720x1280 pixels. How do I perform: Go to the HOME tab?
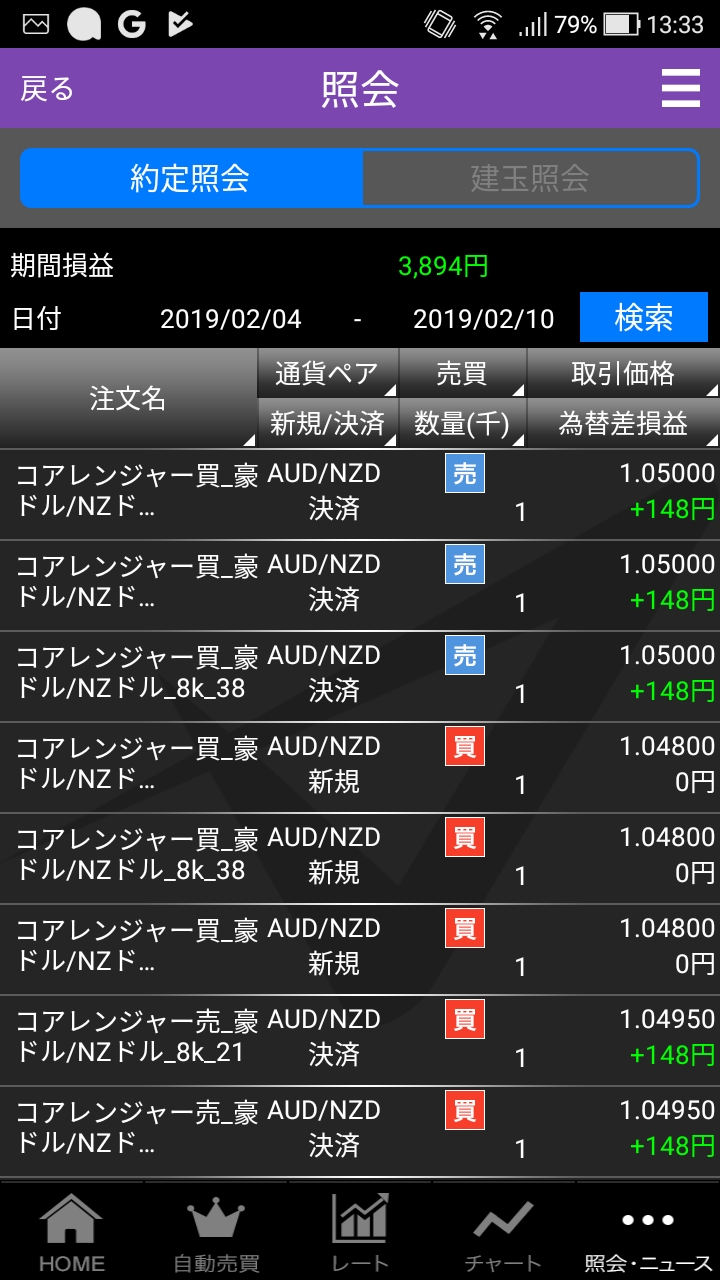72,1233
